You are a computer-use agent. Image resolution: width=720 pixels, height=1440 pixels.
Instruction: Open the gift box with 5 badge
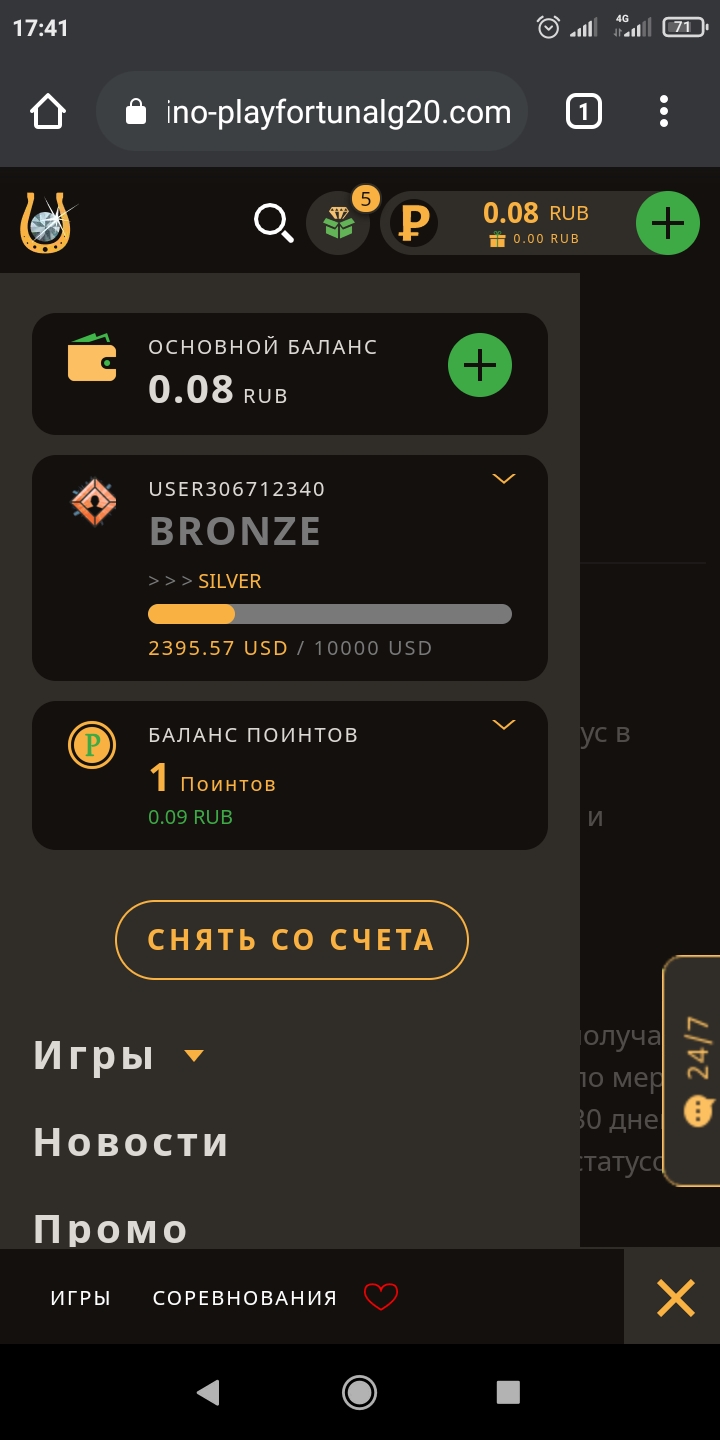tap(338, 223)
